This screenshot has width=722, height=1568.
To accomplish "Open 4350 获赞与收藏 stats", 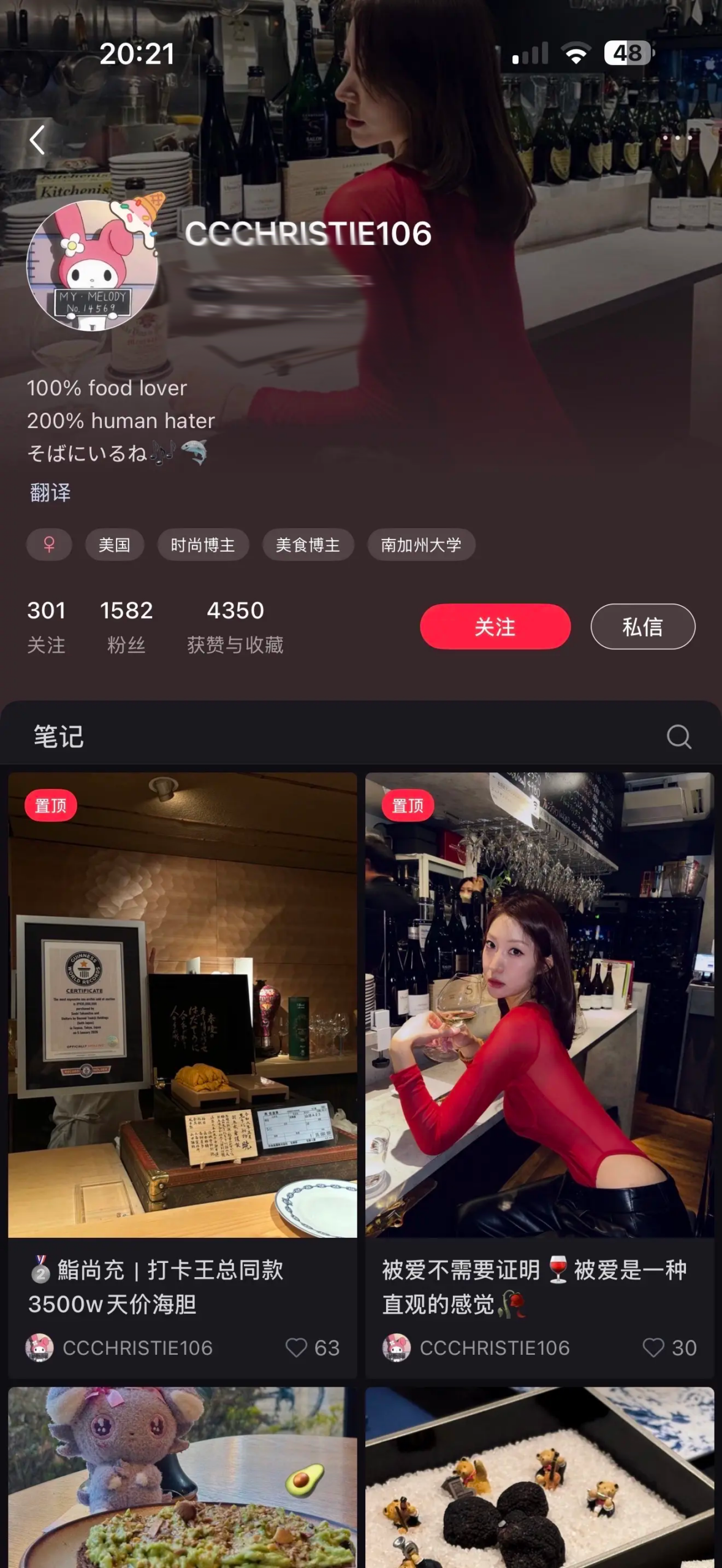I will (x=235, y=626).
